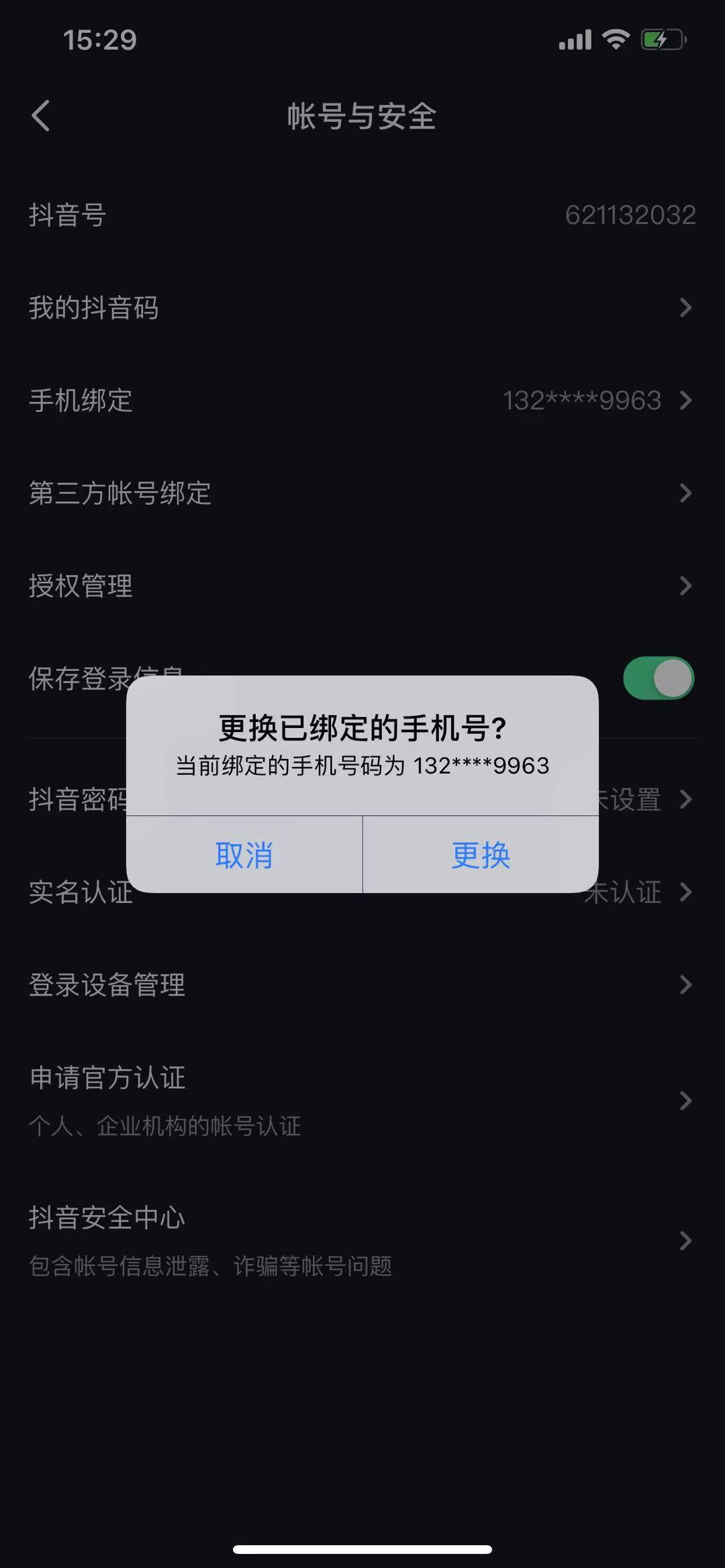Open 抖音安全中心 row

[x=362, y=1241]
